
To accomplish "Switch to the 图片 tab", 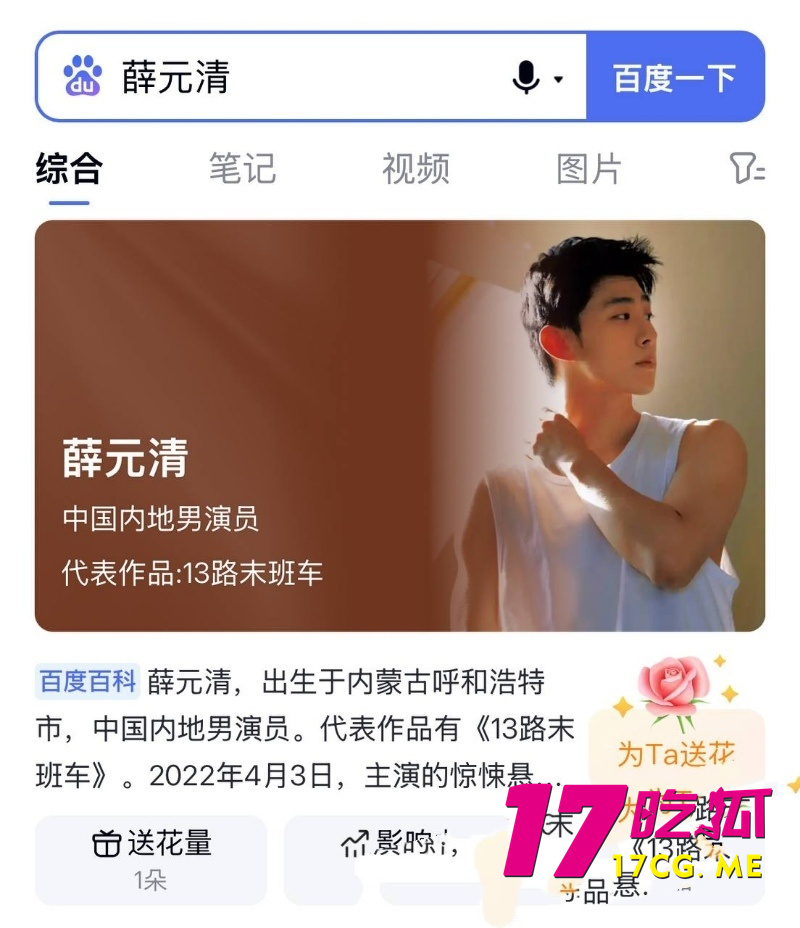I will (589, 168).
